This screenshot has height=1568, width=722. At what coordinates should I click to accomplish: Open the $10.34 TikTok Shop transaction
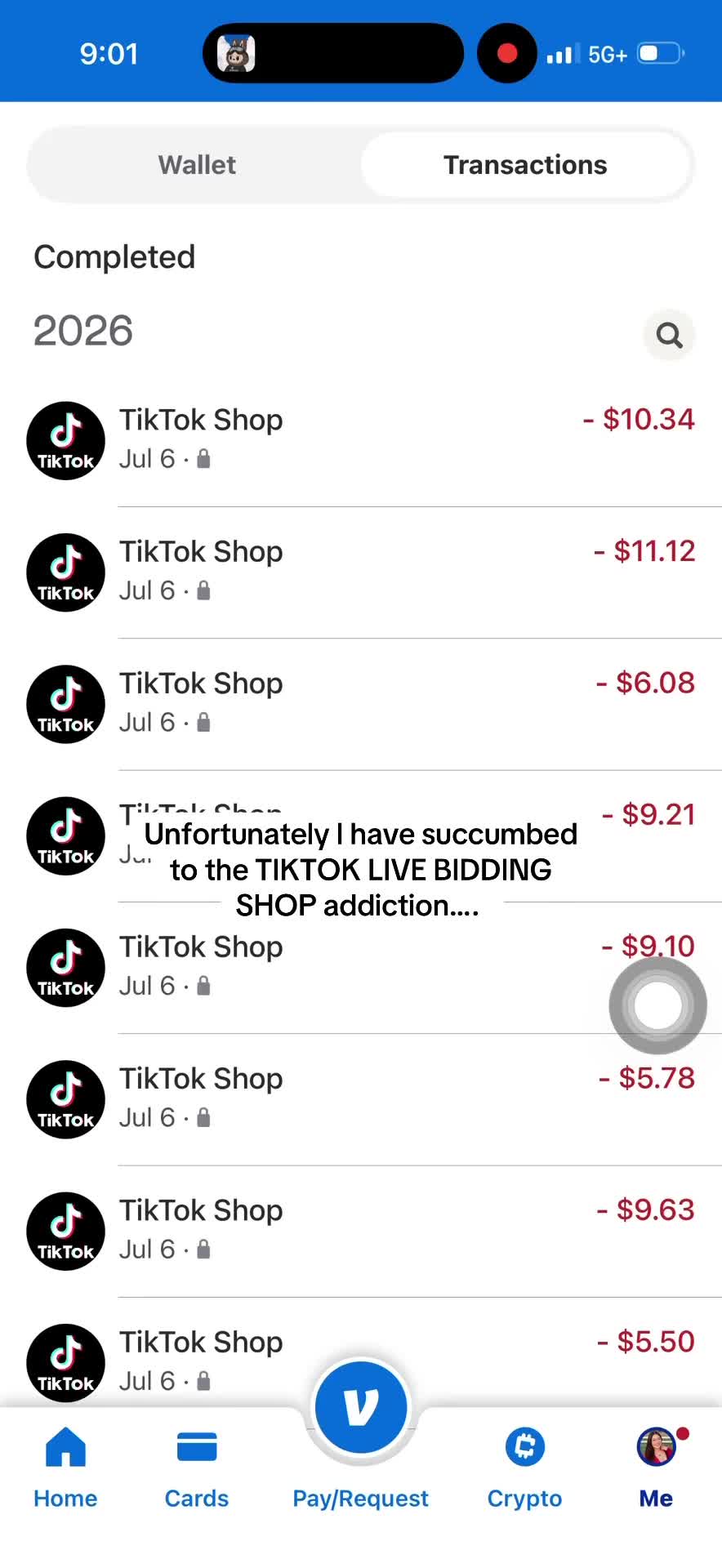361,440
